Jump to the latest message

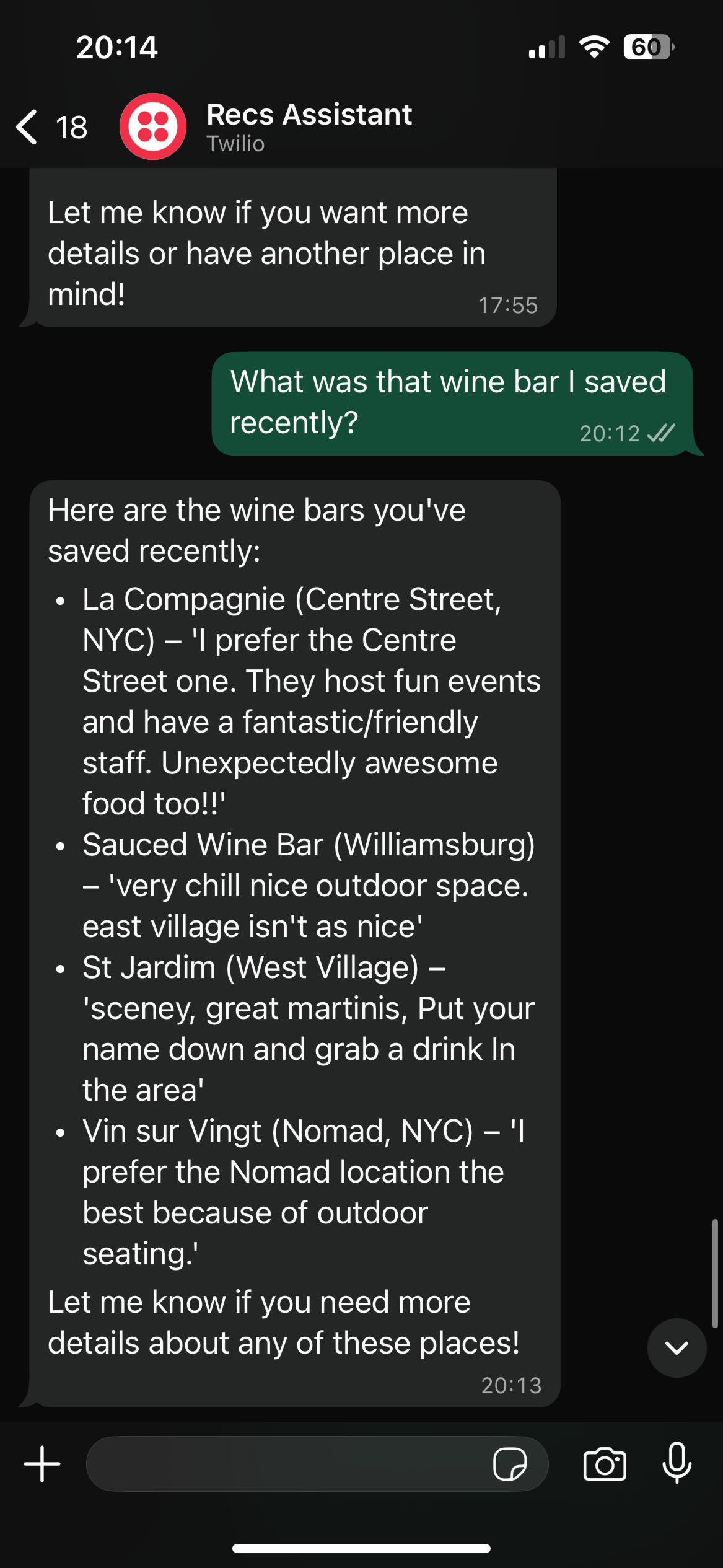677,1347
